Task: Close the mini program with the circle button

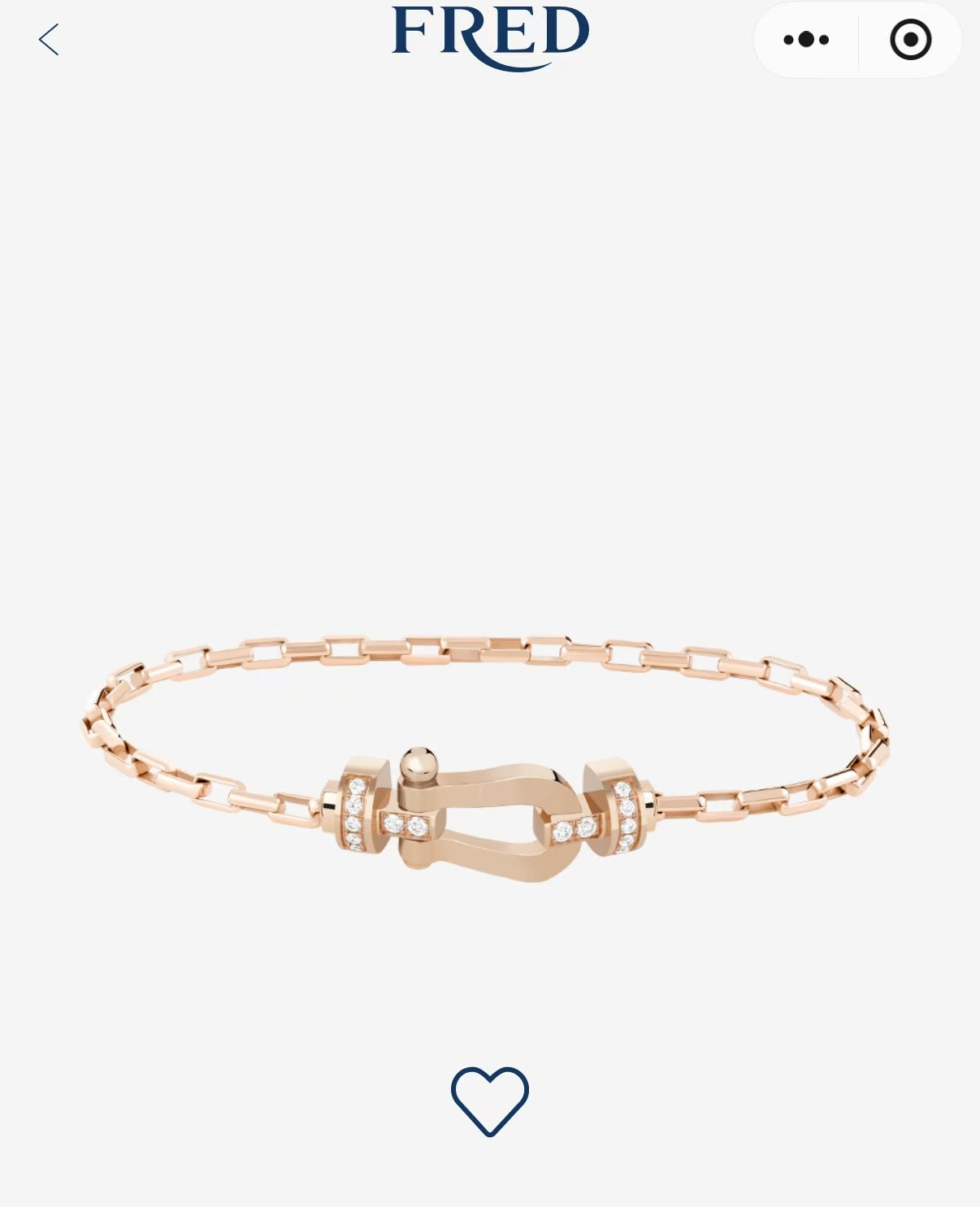Action: pos(910,40)
